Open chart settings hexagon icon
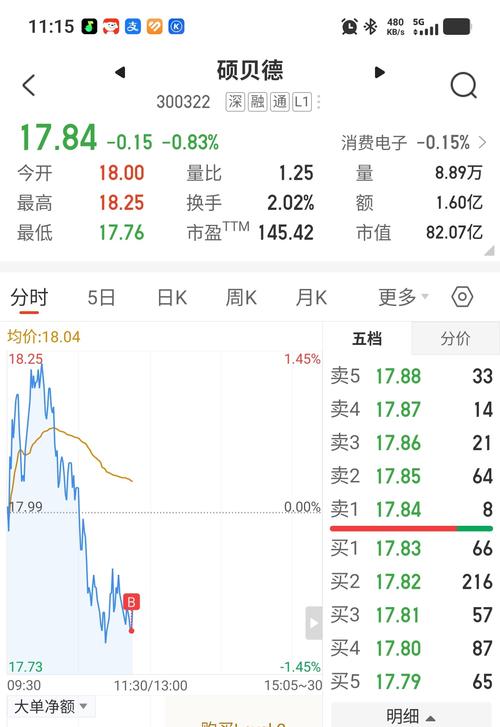 pyautogui.click(x=462, y=297)
